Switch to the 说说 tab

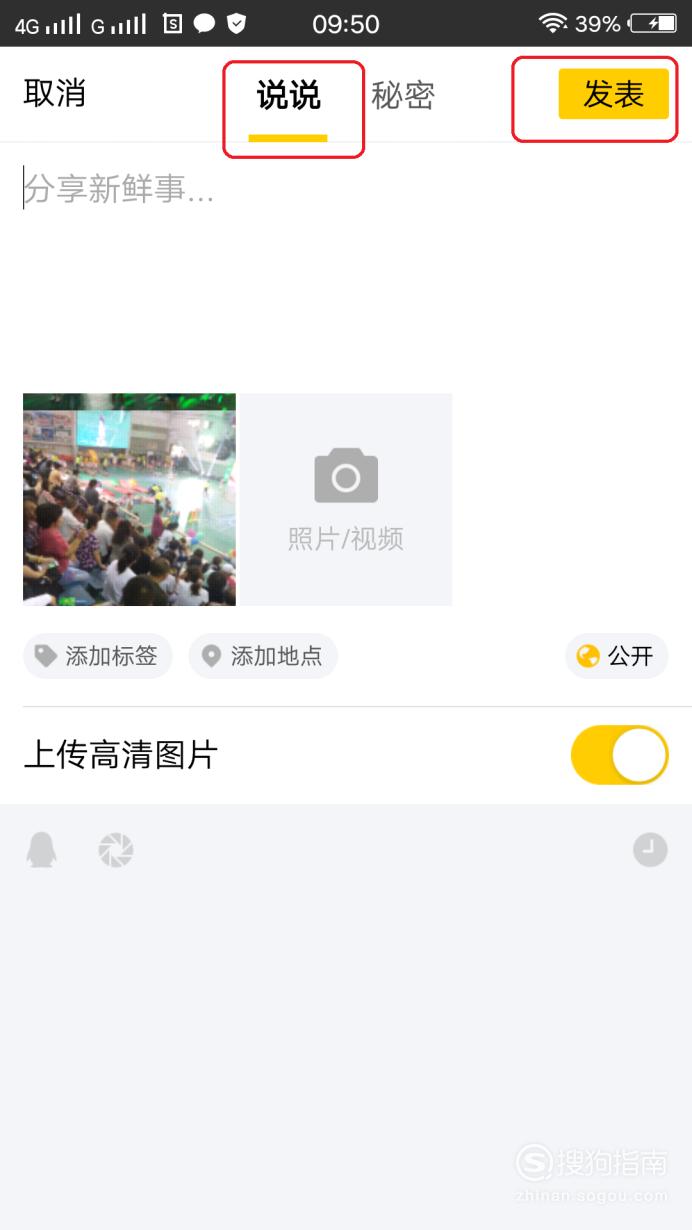point(288,96)
